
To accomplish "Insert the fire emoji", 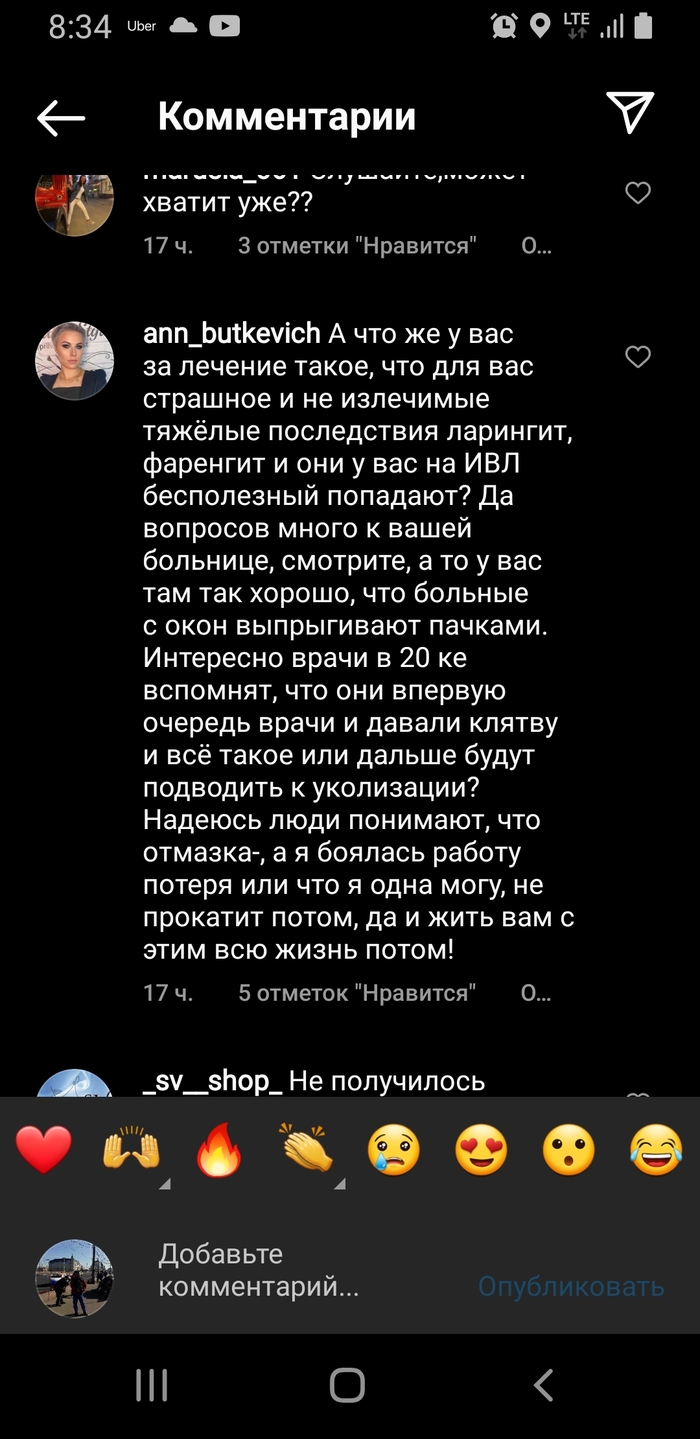I will tap(219, 1150).
